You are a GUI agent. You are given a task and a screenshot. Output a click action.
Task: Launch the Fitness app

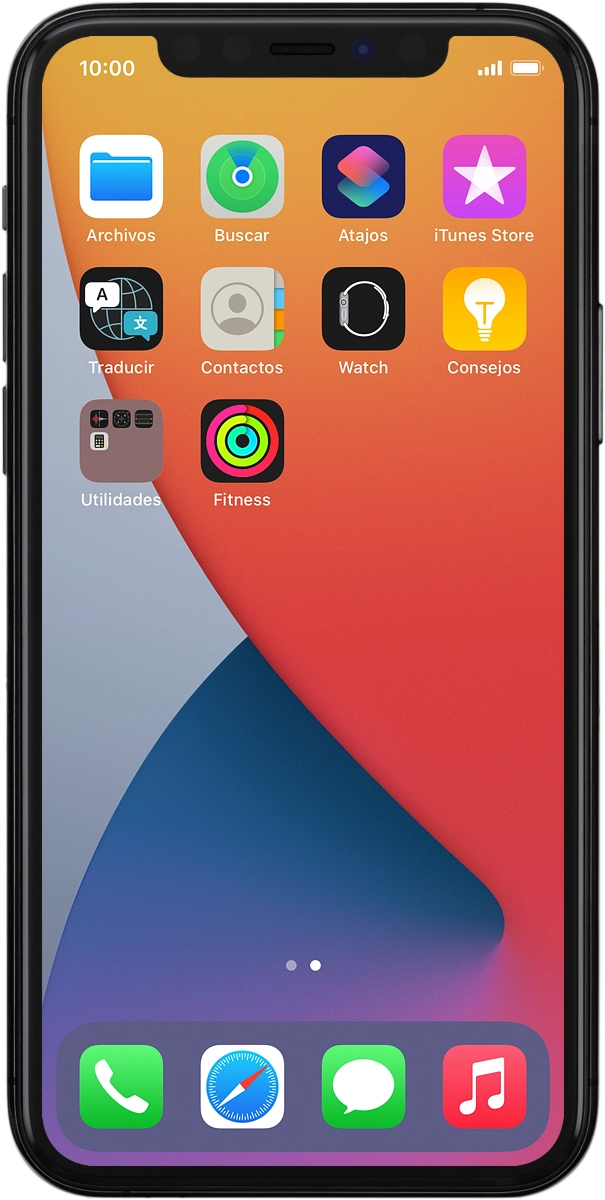242,441
